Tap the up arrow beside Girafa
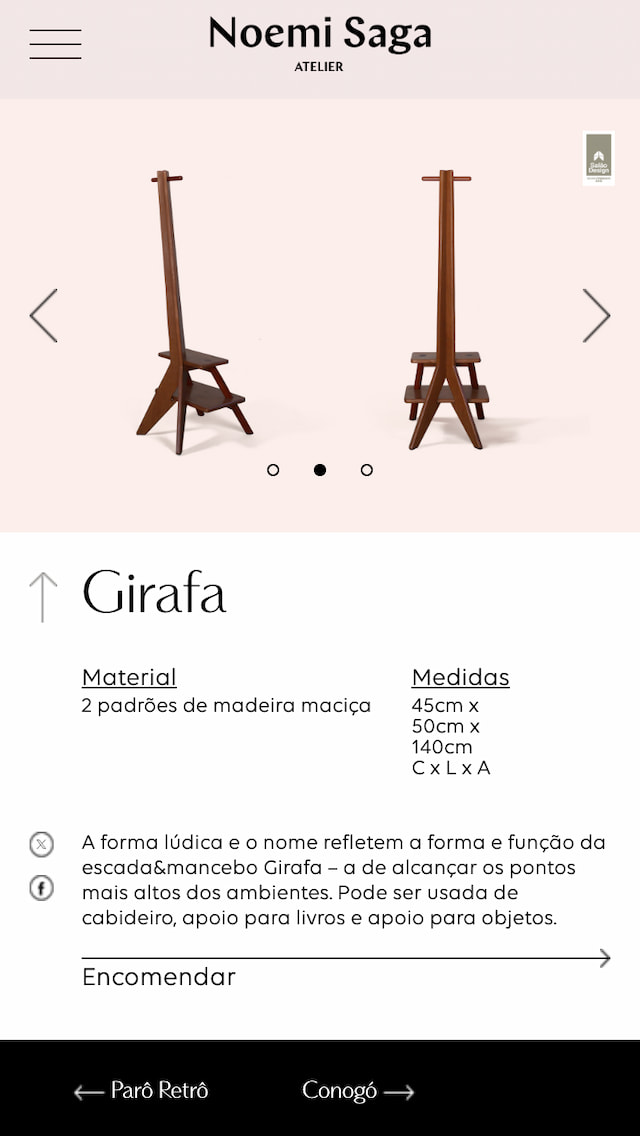 pyautogui.click(x=43, y=597)
